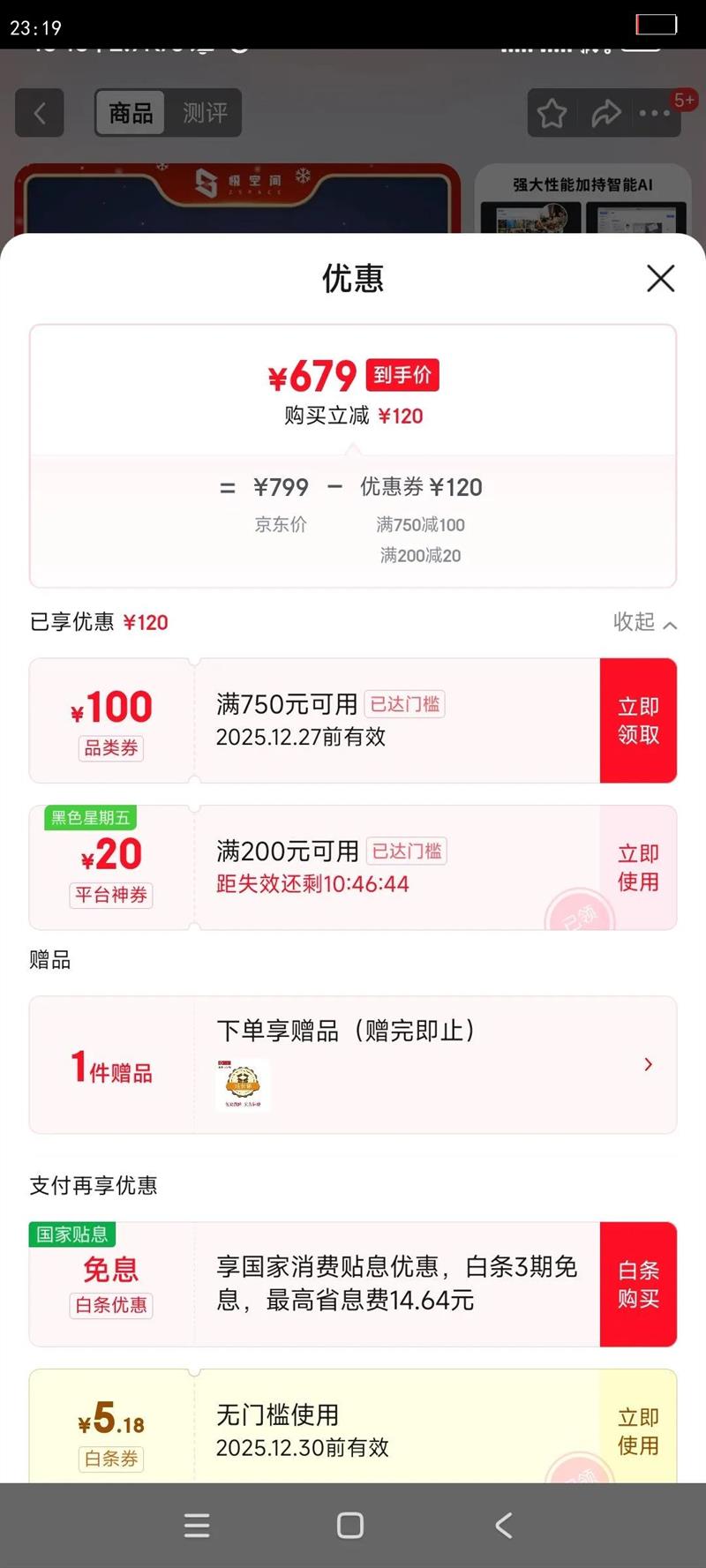Tap 白条购买 for interest-free installments

pos(638,1284)
